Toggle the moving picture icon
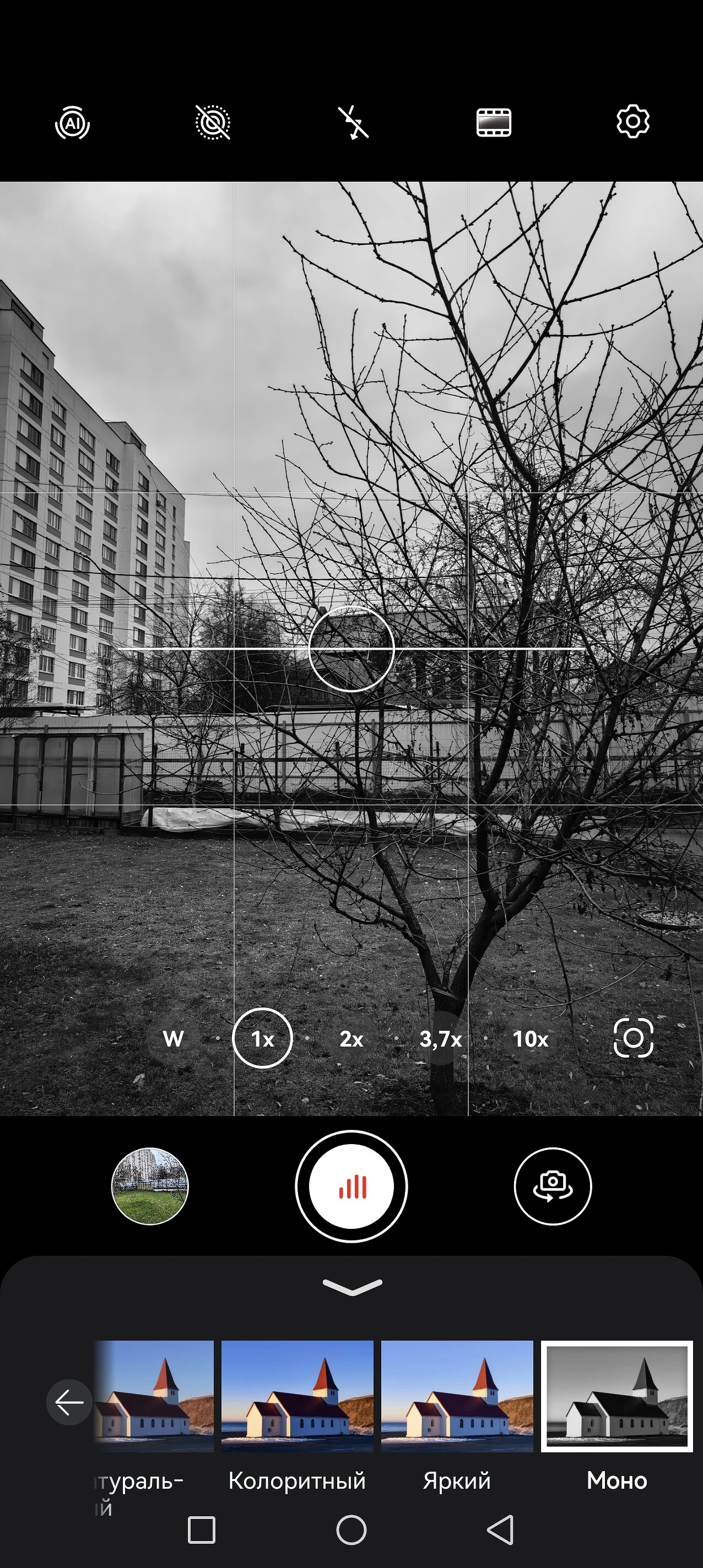703x1568 pixels. pos(213,123)
